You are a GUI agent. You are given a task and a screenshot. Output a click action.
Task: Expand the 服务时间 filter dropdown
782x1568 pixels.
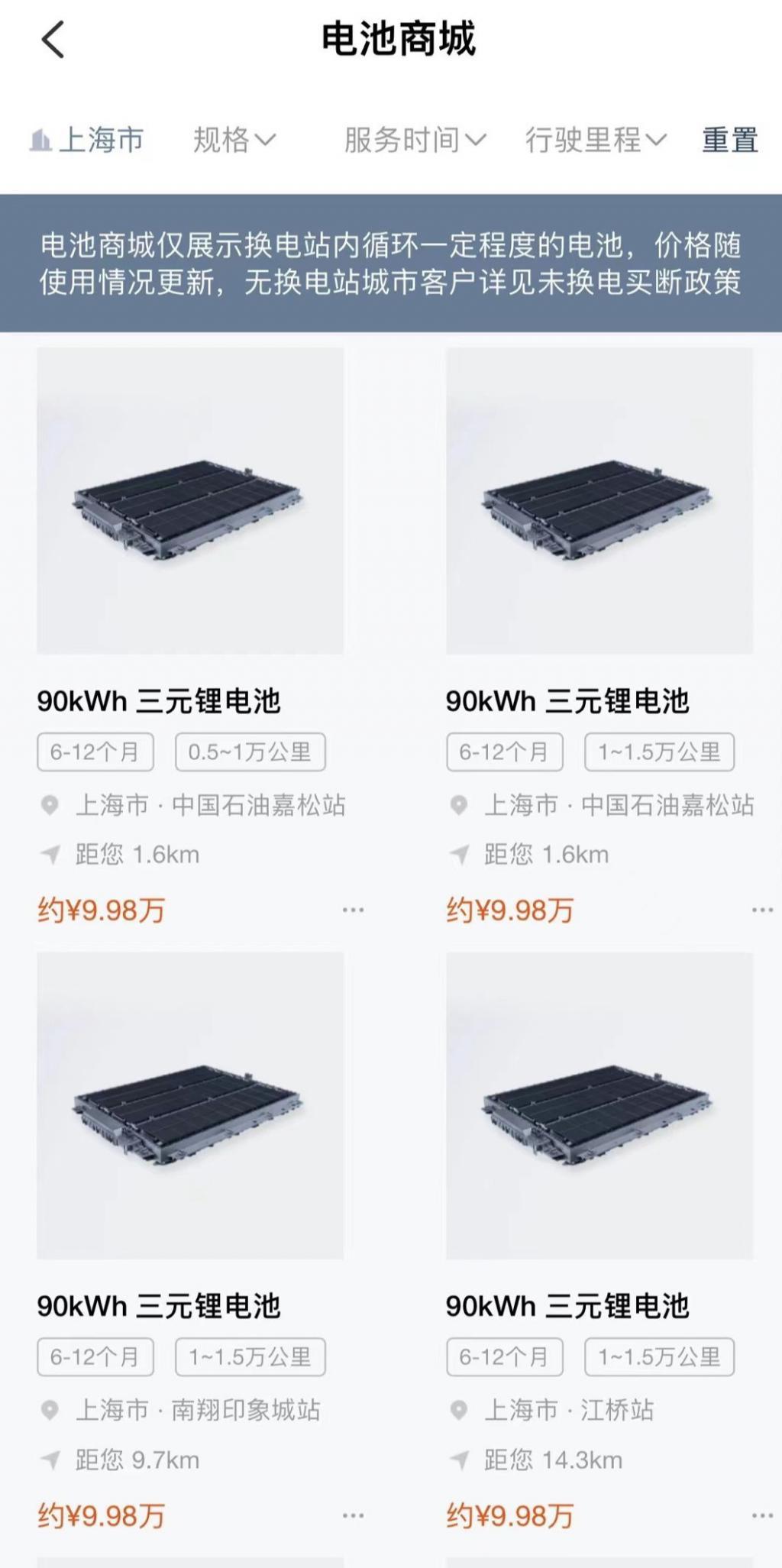pos(414,141)
